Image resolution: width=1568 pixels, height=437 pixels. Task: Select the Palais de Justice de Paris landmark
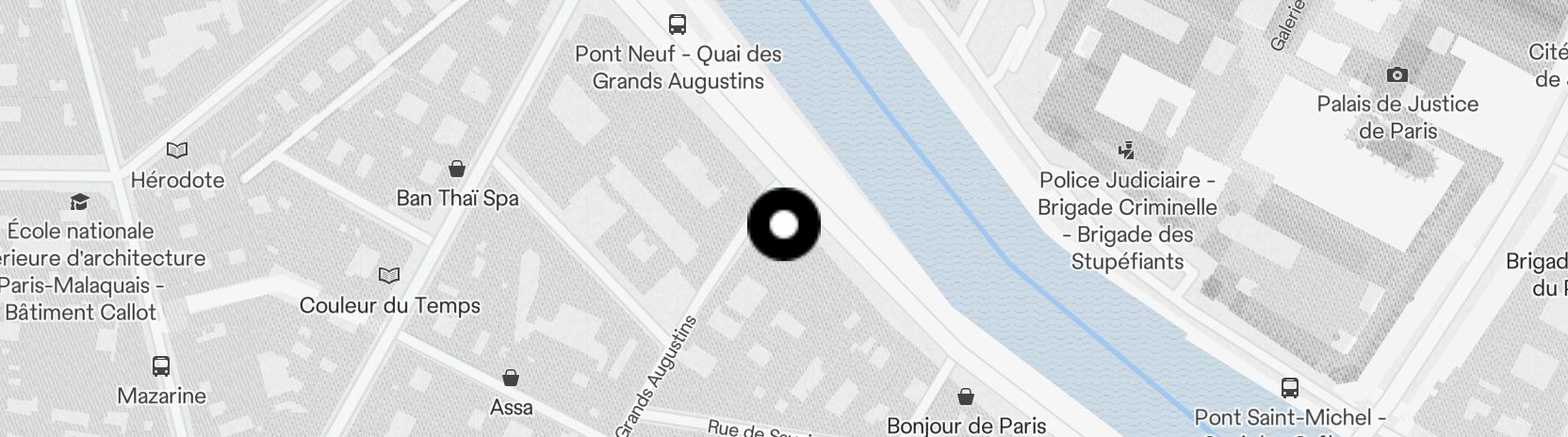tap(1397, 75)
